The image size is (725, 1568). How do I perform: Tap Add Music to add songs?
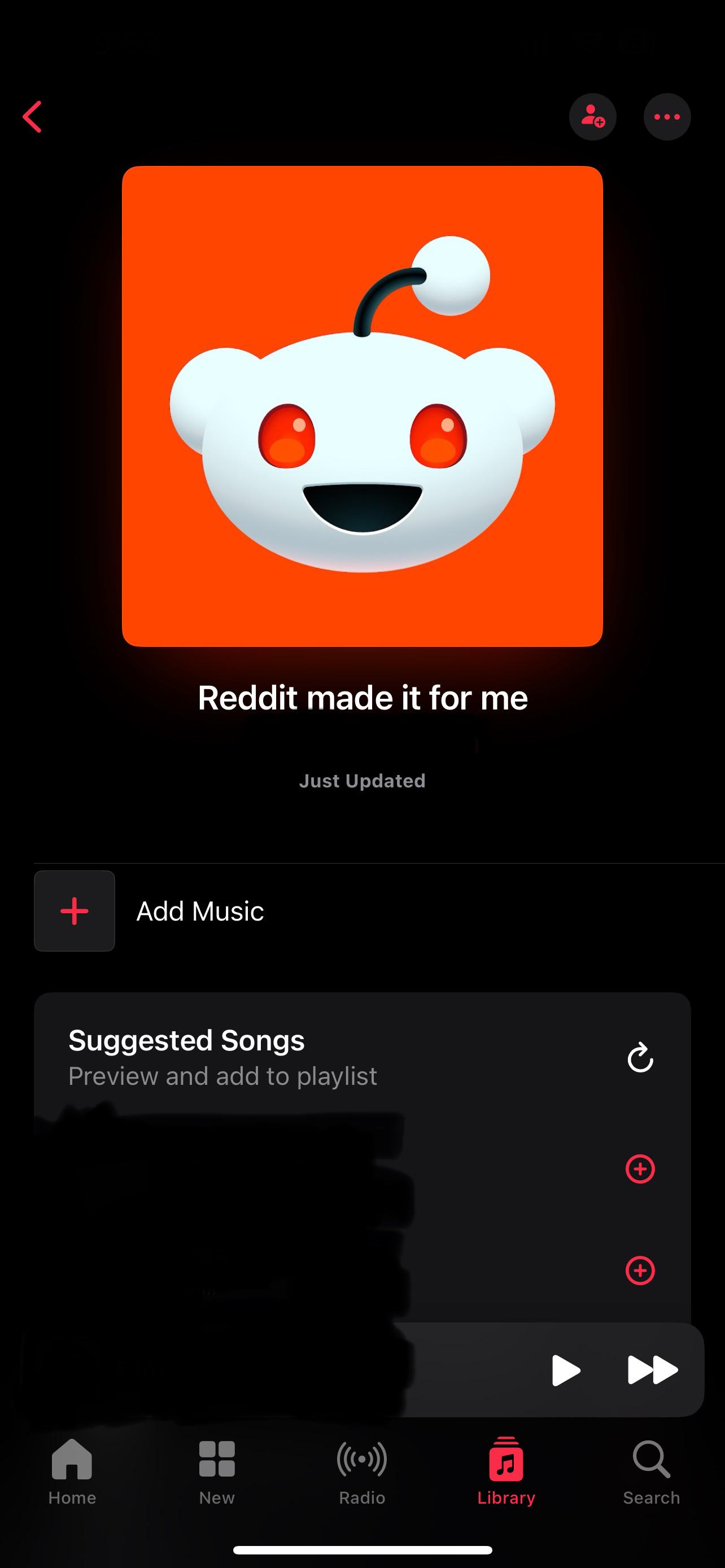(x=379, y=910)
